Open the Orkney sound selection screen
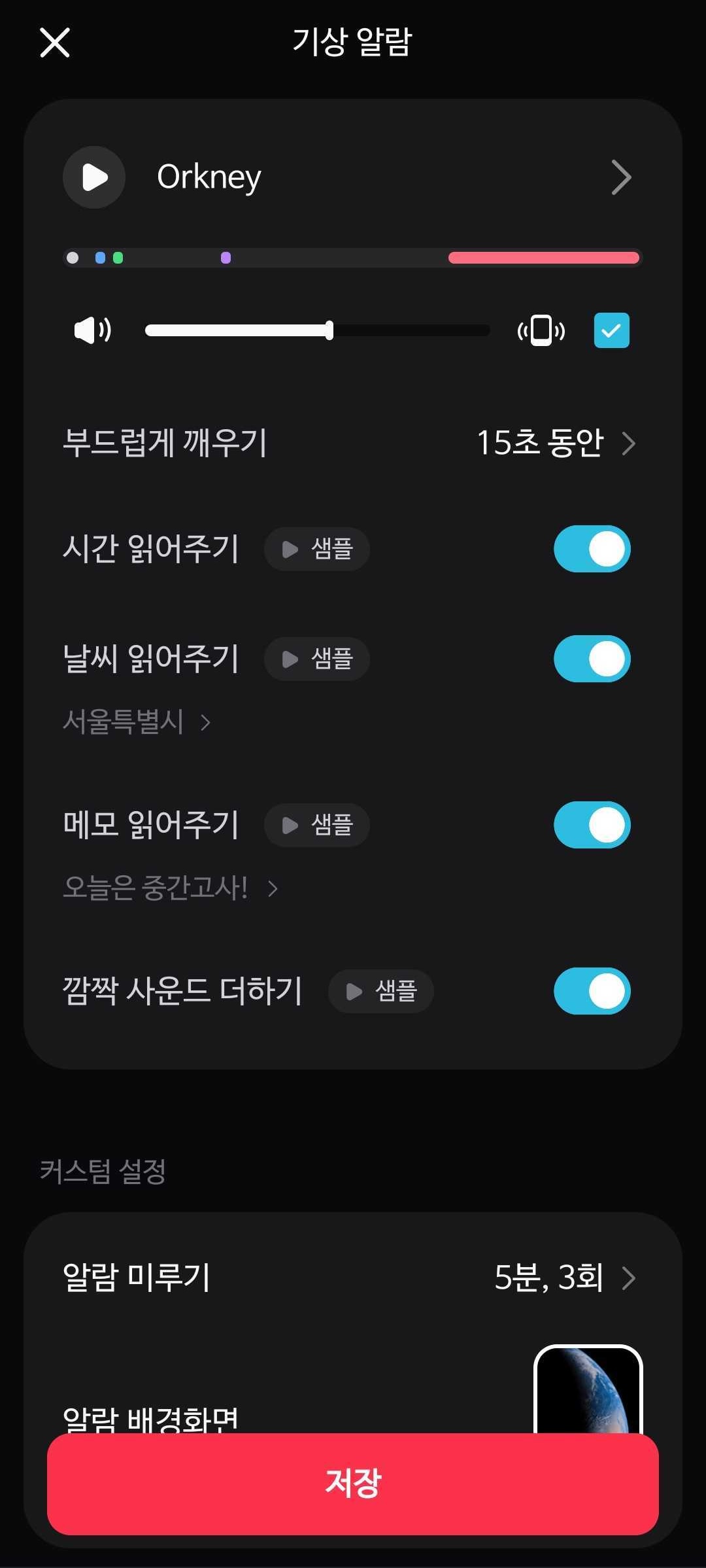 620,177
